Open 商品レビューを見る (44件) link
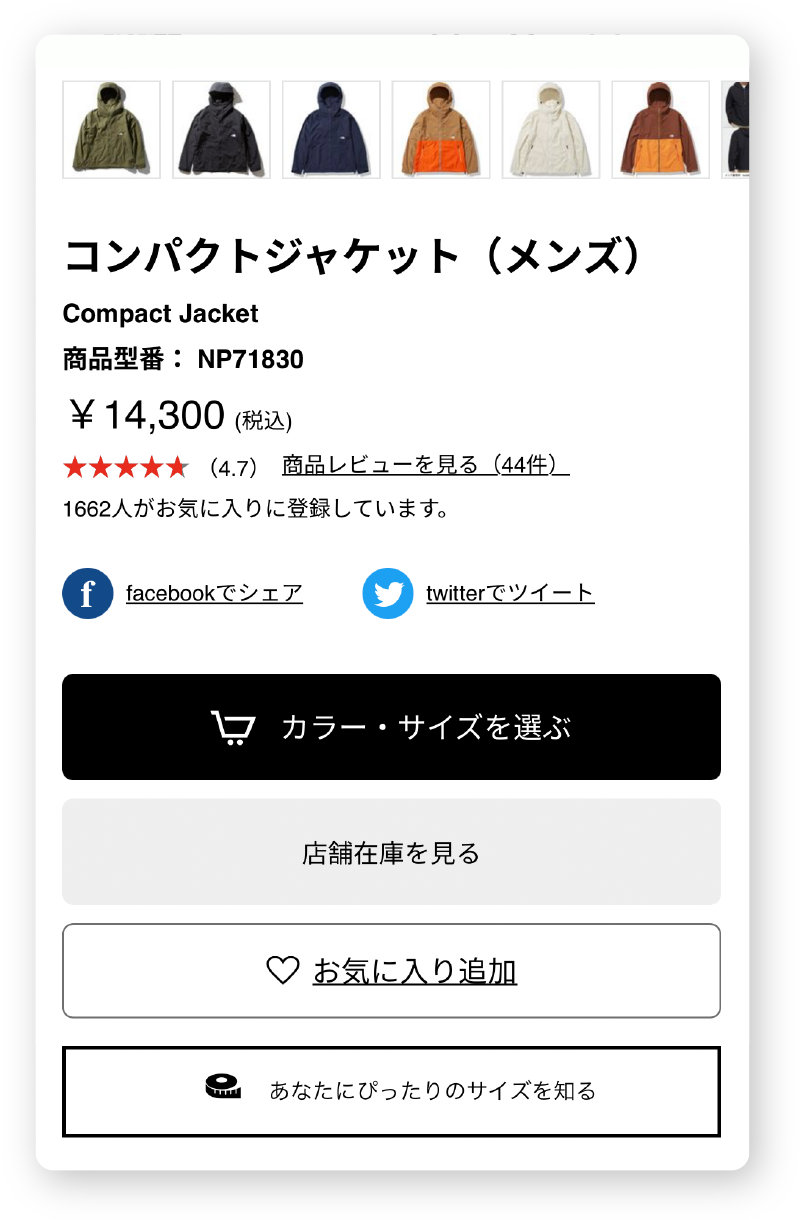 (425, 465)
